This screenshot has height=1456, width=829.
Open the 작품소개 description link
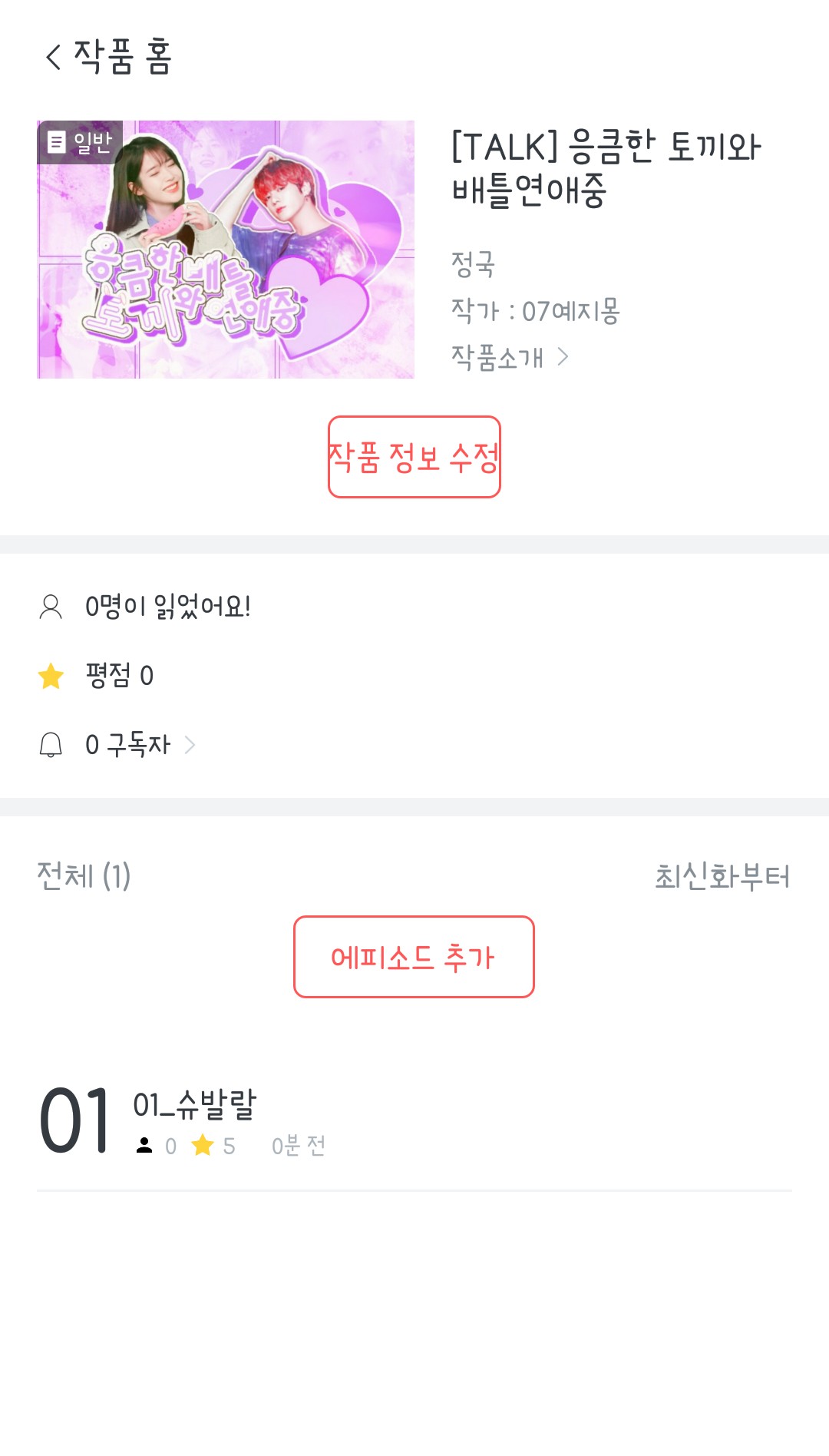click(x=509, y=357)
